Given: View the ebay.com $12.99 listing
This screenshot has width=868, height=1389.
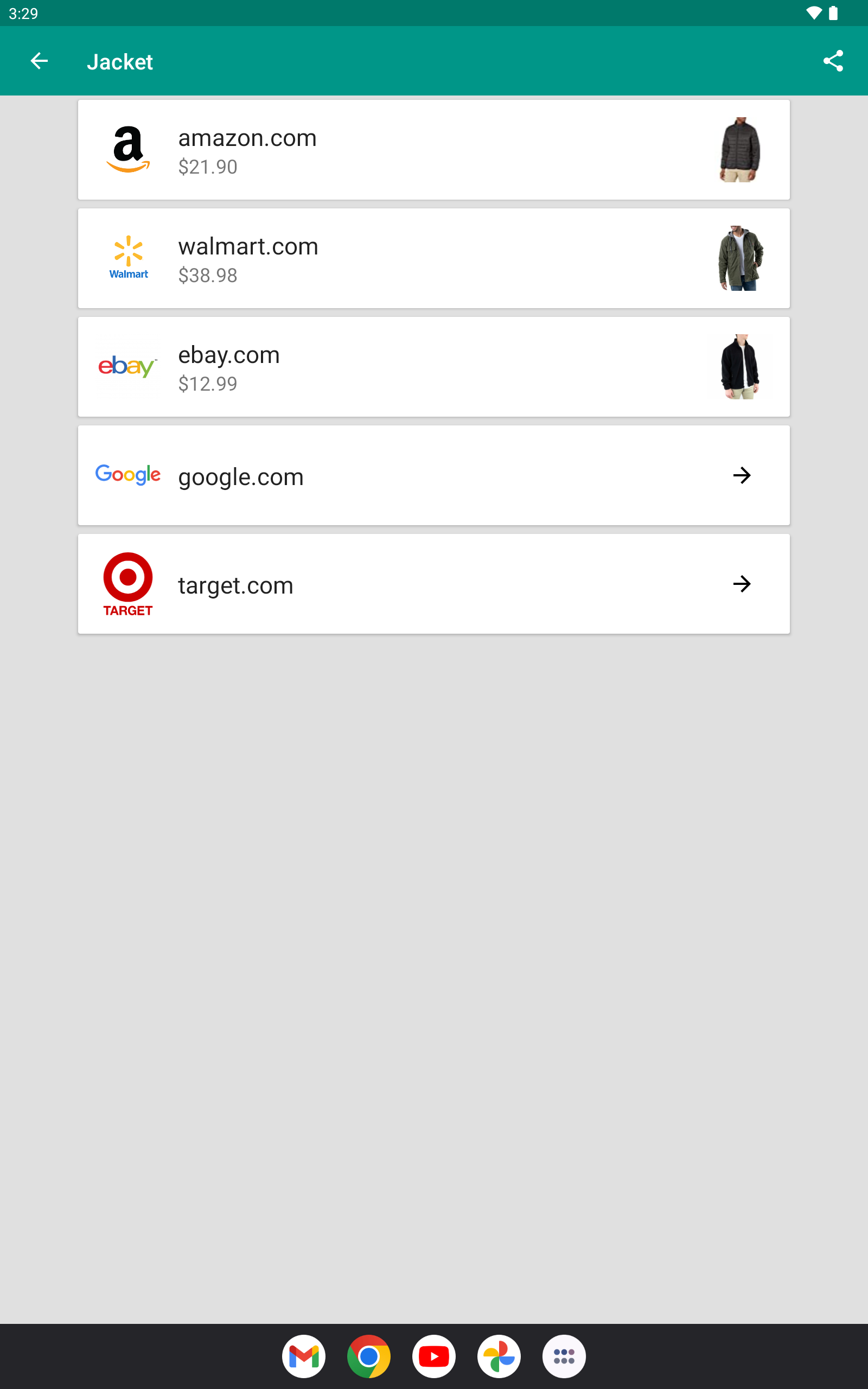Looking at the screenshot, I should (x=434, y=367).
